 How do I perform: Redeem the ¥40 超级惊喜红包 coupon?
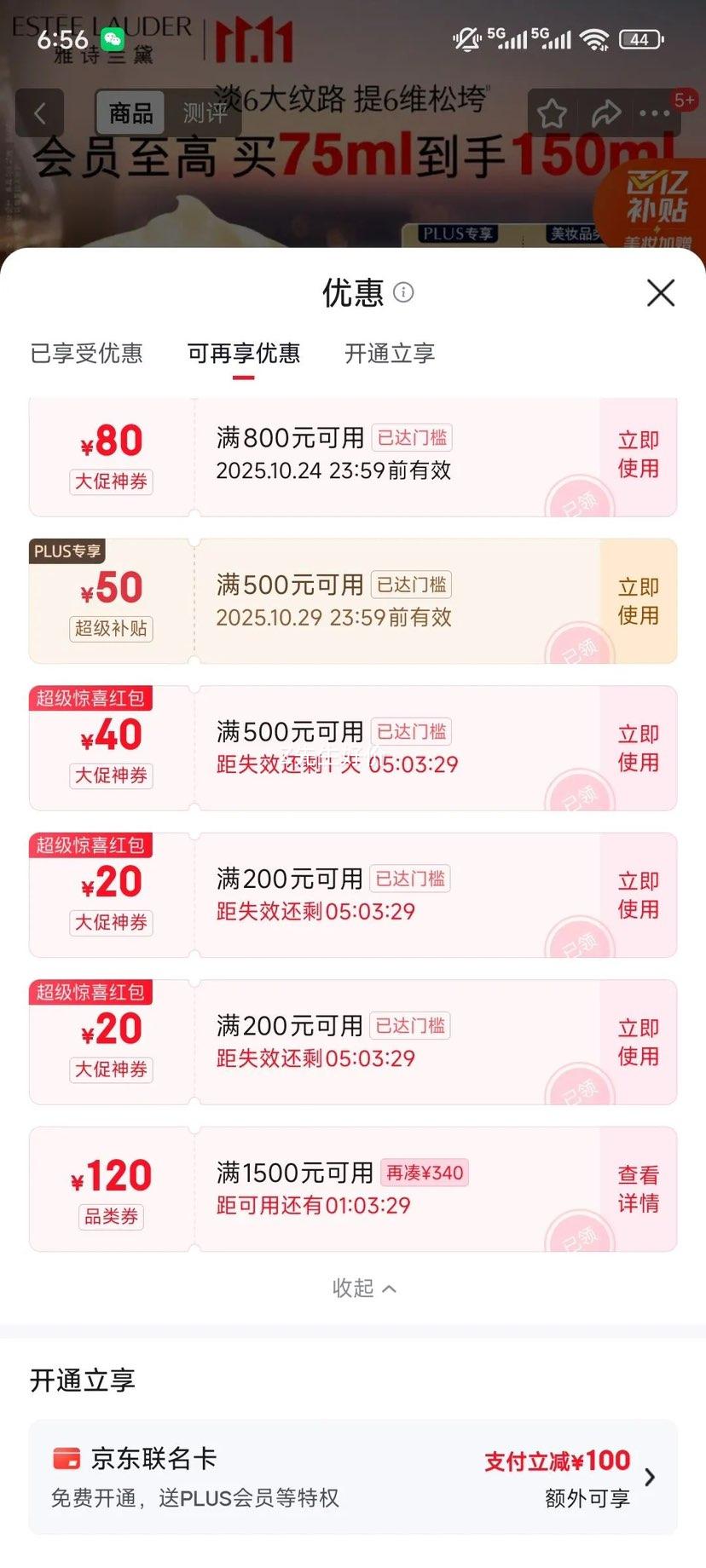[x=638, y=748]
